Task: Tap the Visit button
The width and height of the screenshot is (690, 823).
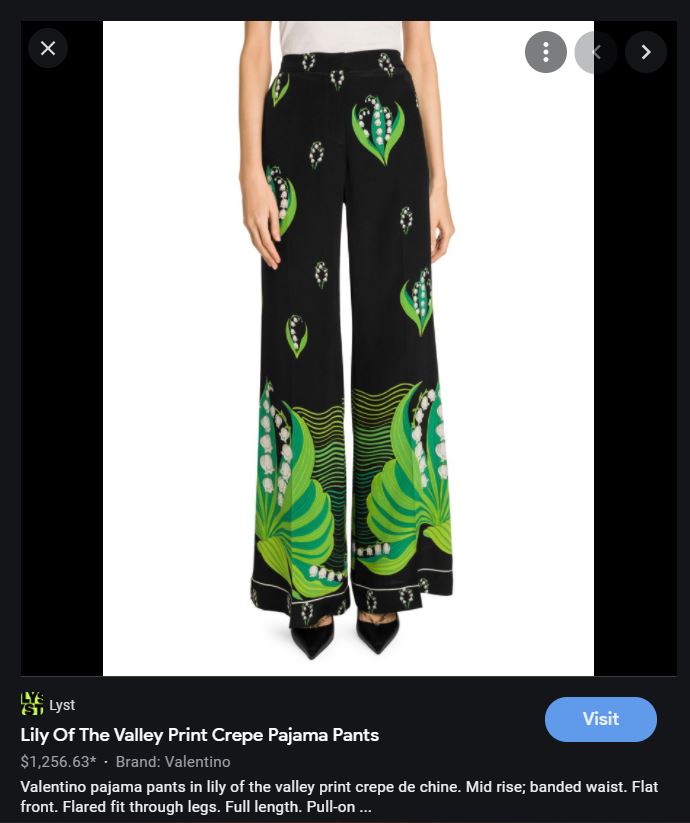Action: tap(600, 719)
